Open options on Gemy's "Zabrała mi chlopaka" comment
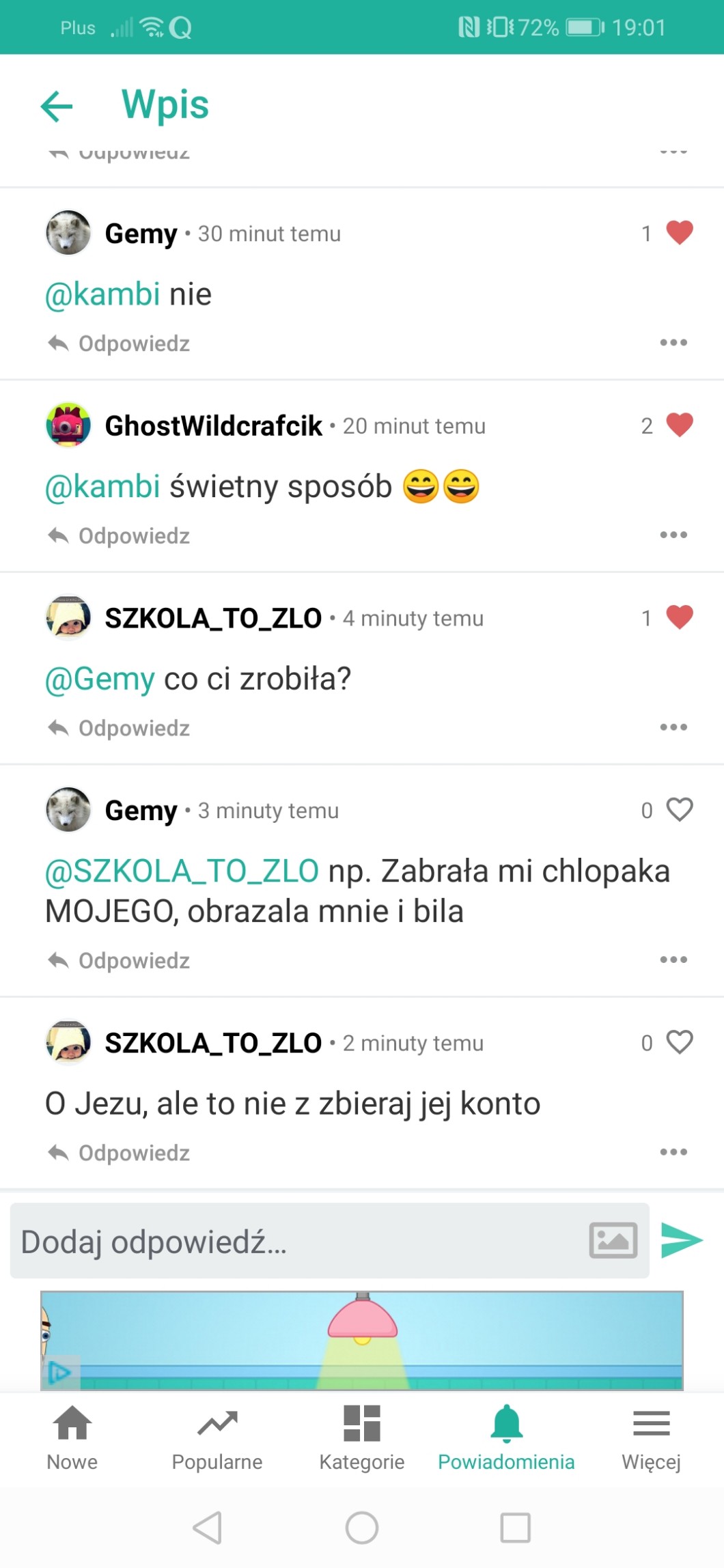 [x=673, y=960]
